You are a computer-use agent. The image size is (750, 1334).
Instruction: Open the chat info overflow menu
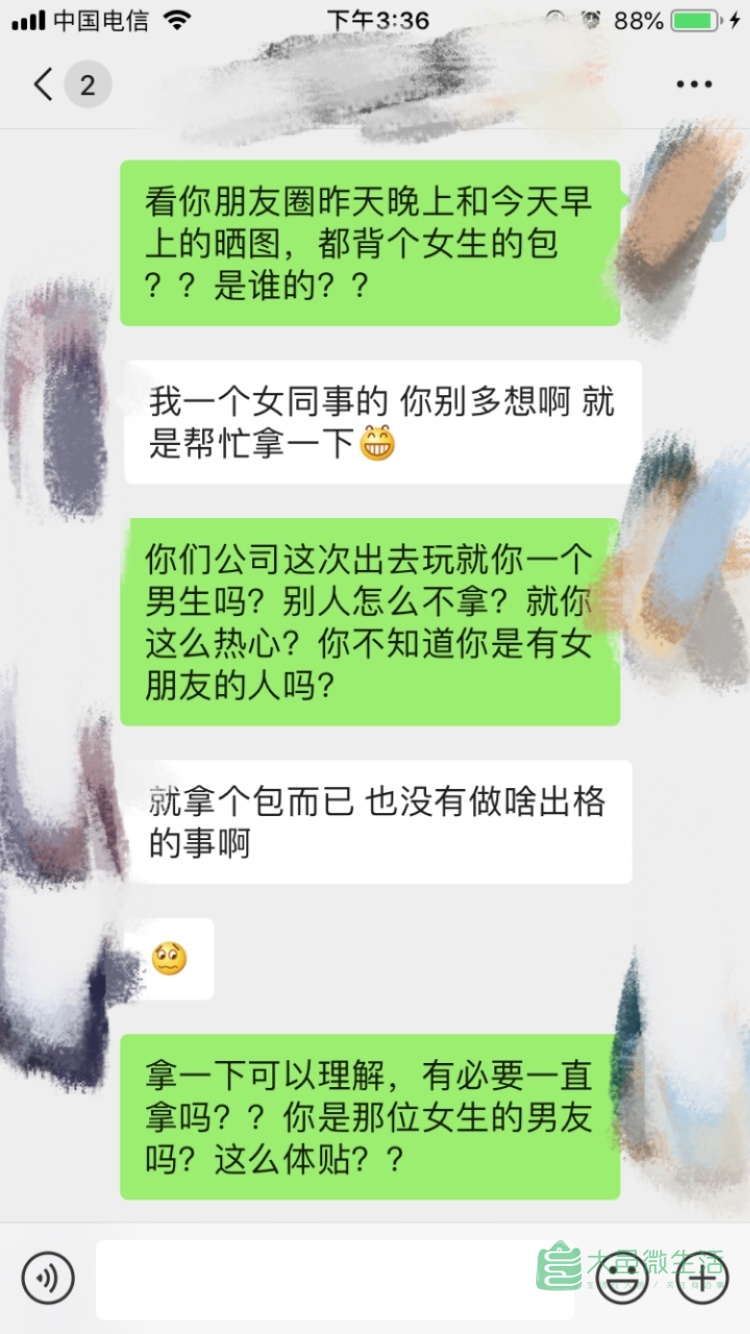coord(693,85)
